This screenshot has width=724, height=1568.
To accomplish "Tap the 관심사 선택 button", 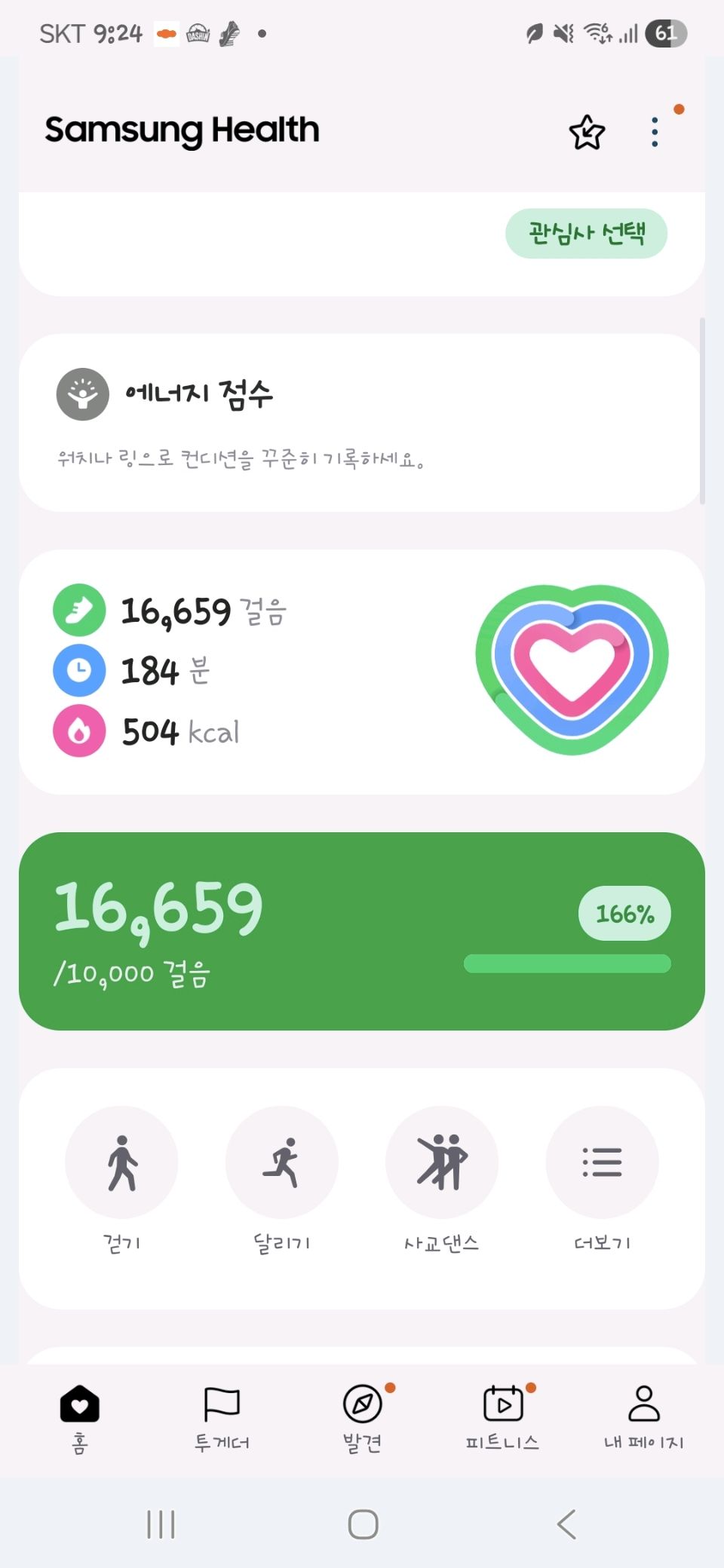I will [x=586, y=234].
